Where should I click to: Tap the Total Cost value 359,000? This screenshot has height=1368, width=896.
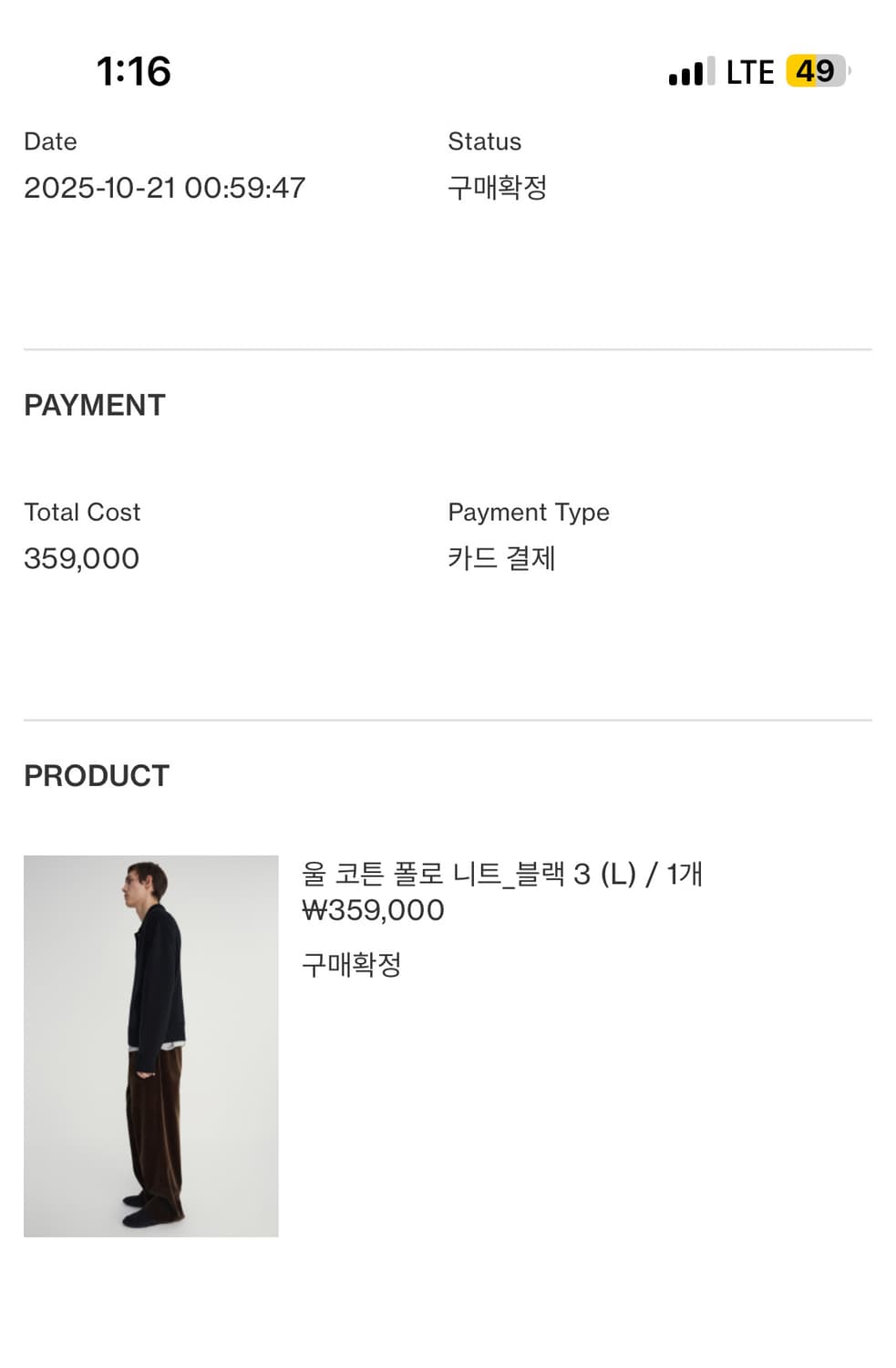point(83,559)
